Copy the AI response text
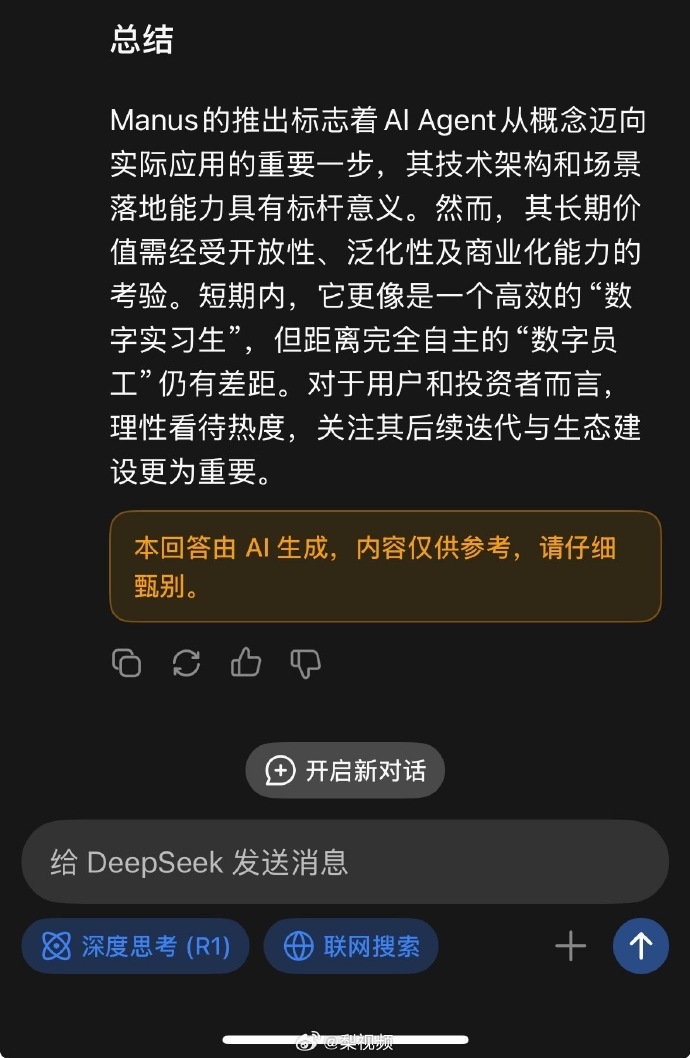This screenshot has width=690, height=1058. [127, 663]
